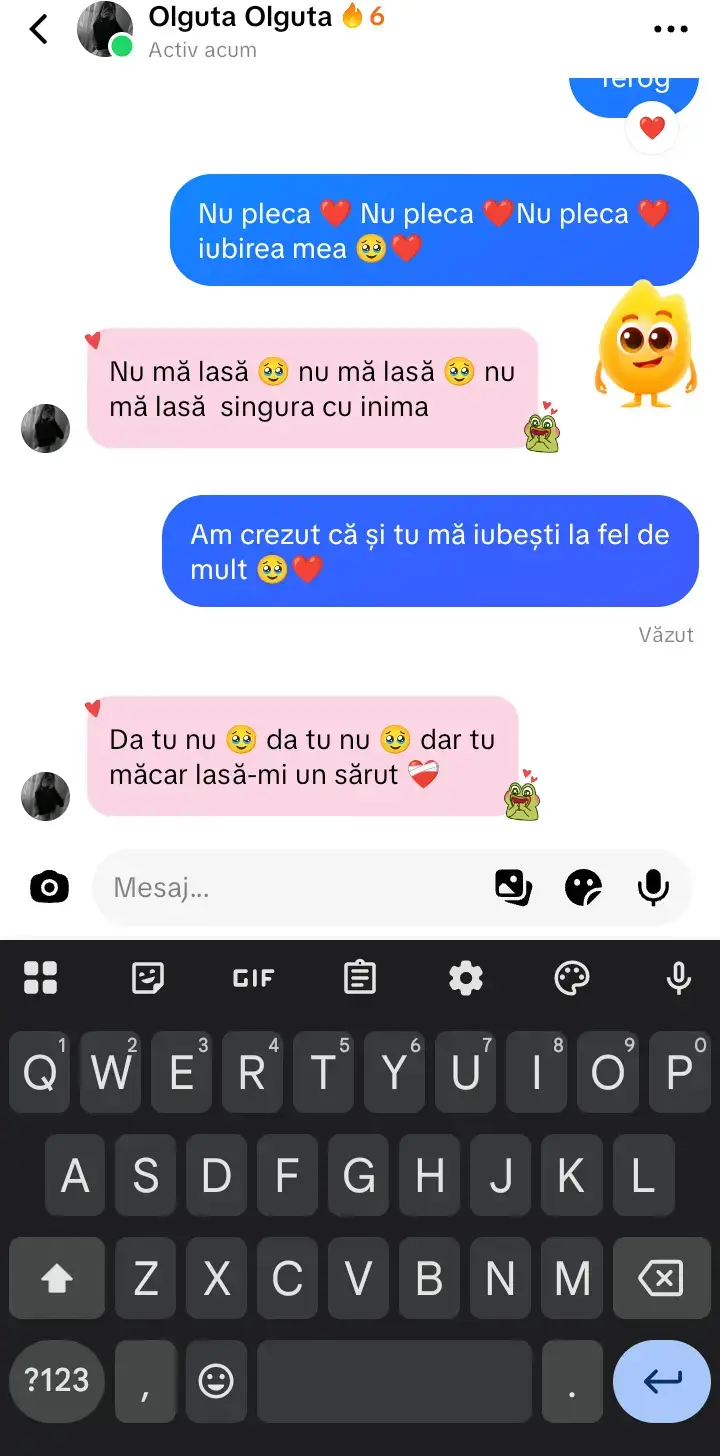Open the keyboard apps grid menu
Image resolution: width=720 pixels, height=1456 pixels.
point(41,978)
